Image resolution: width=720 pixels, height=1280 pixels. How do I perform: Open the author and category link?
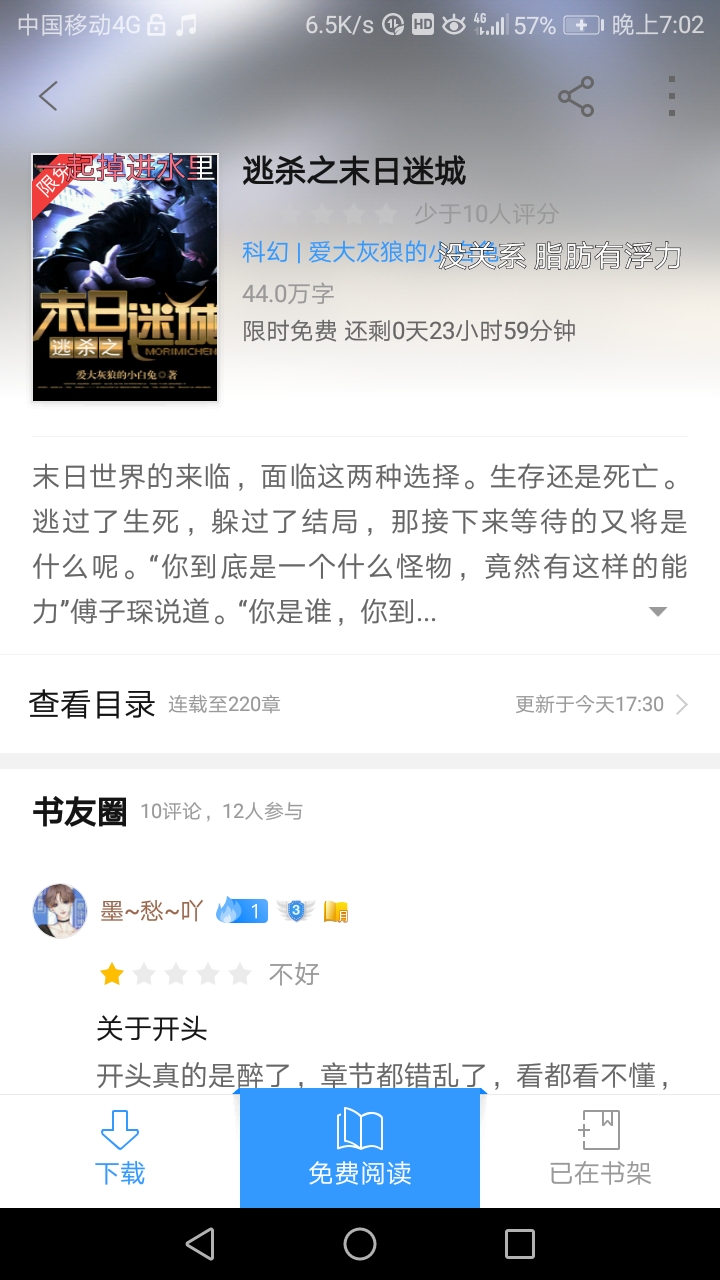tap(340, 252)
